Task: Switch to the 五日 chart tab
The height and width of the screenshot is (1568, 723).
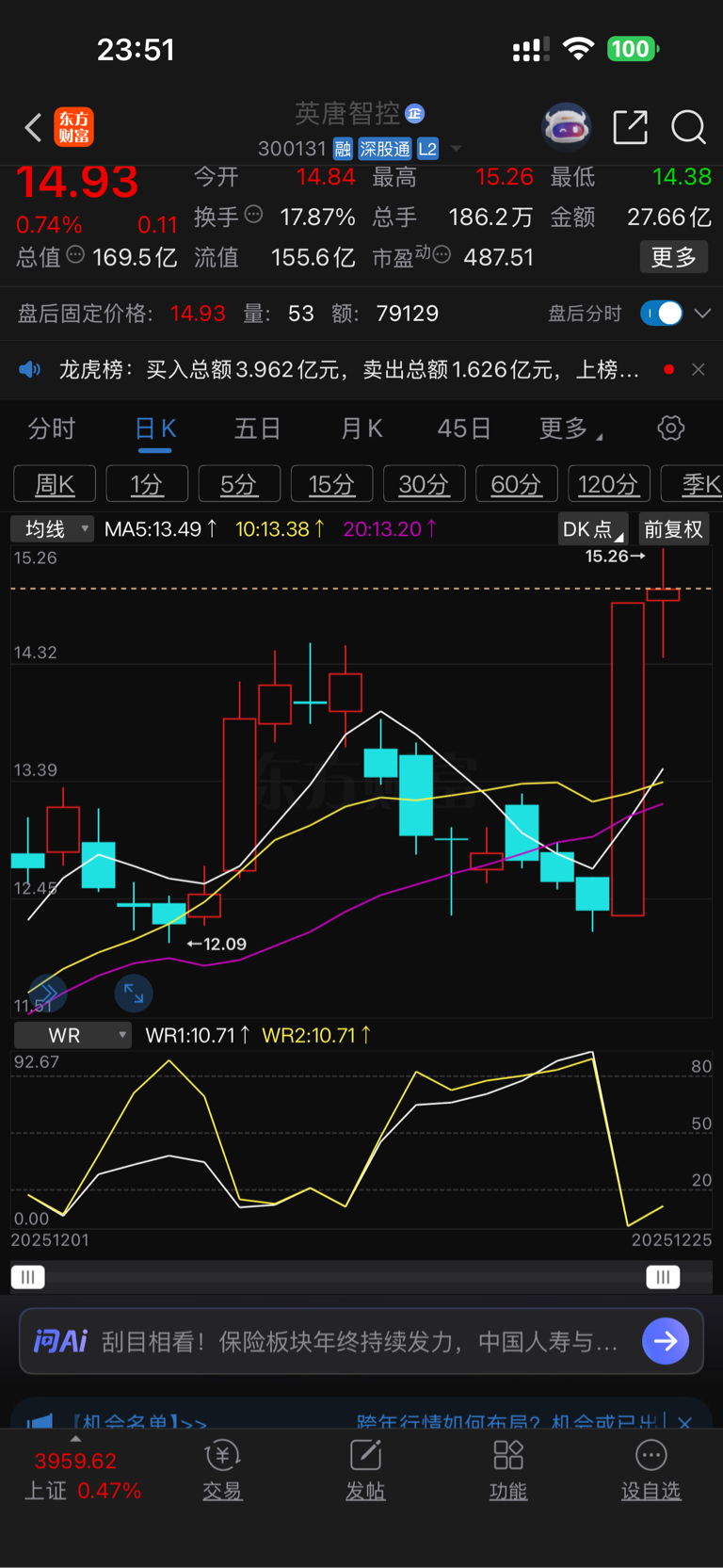Action: pyautogui.click(x=258, y=429)
